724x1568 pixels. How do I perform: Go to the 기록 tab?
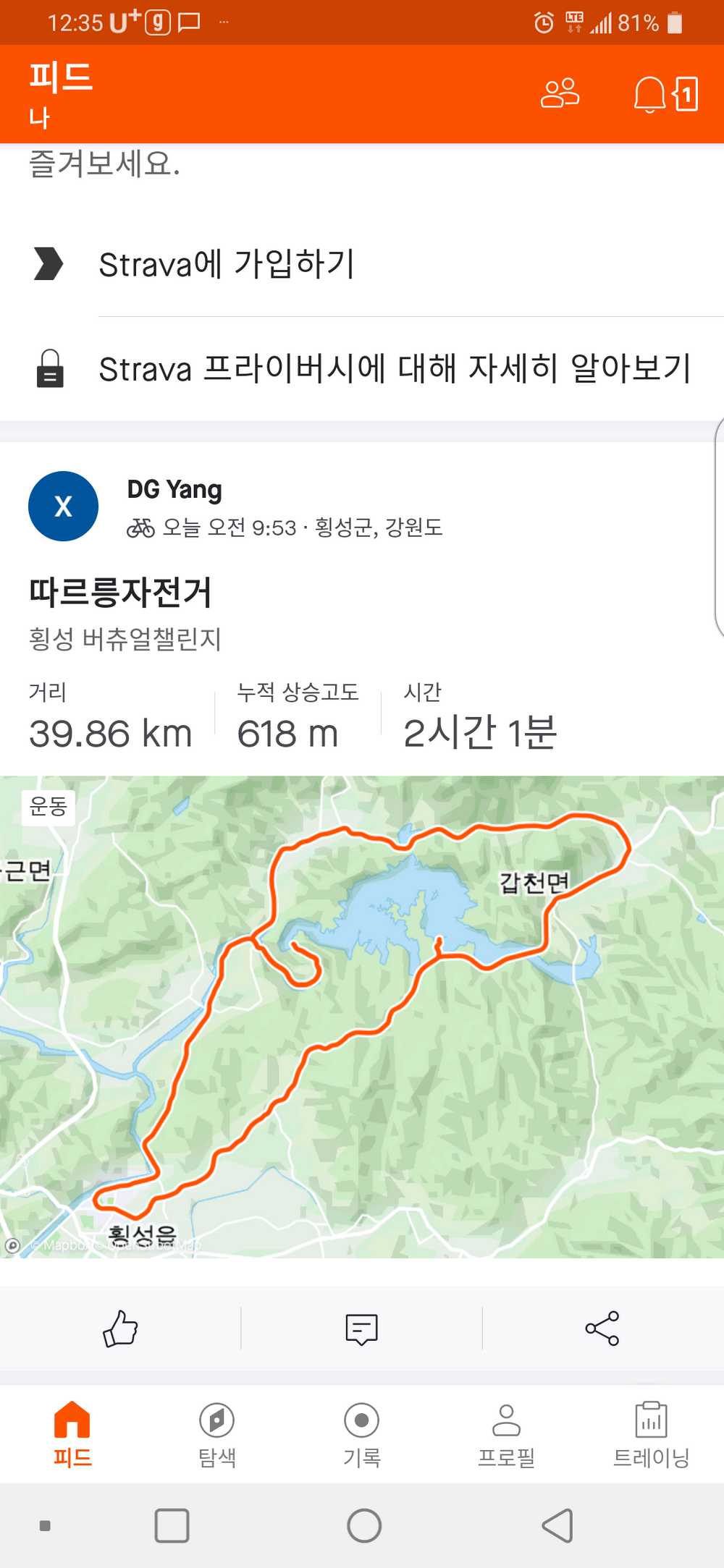(362, 1433)
